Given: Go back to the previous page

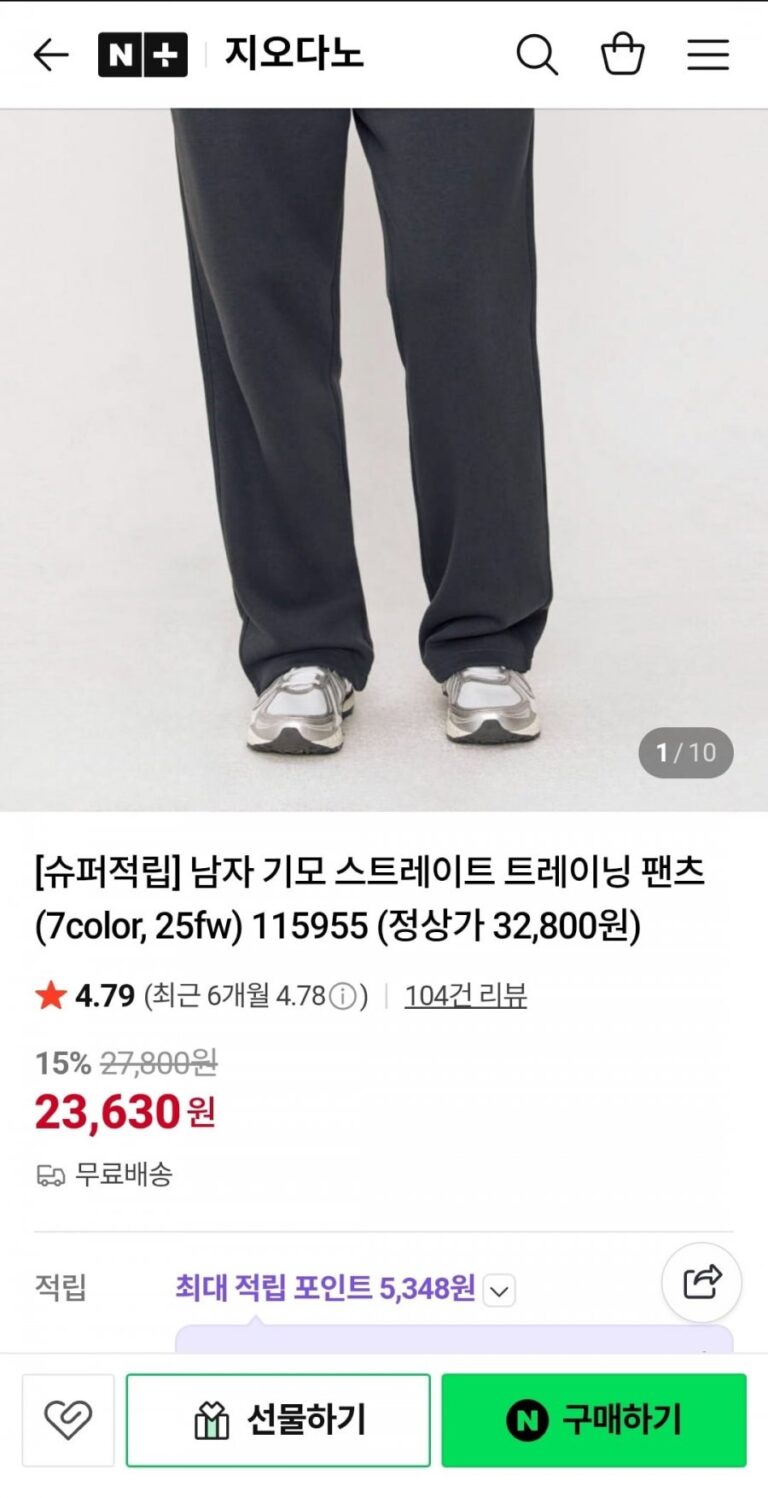Looking at the screenshot, I should (x=50, y=55).
